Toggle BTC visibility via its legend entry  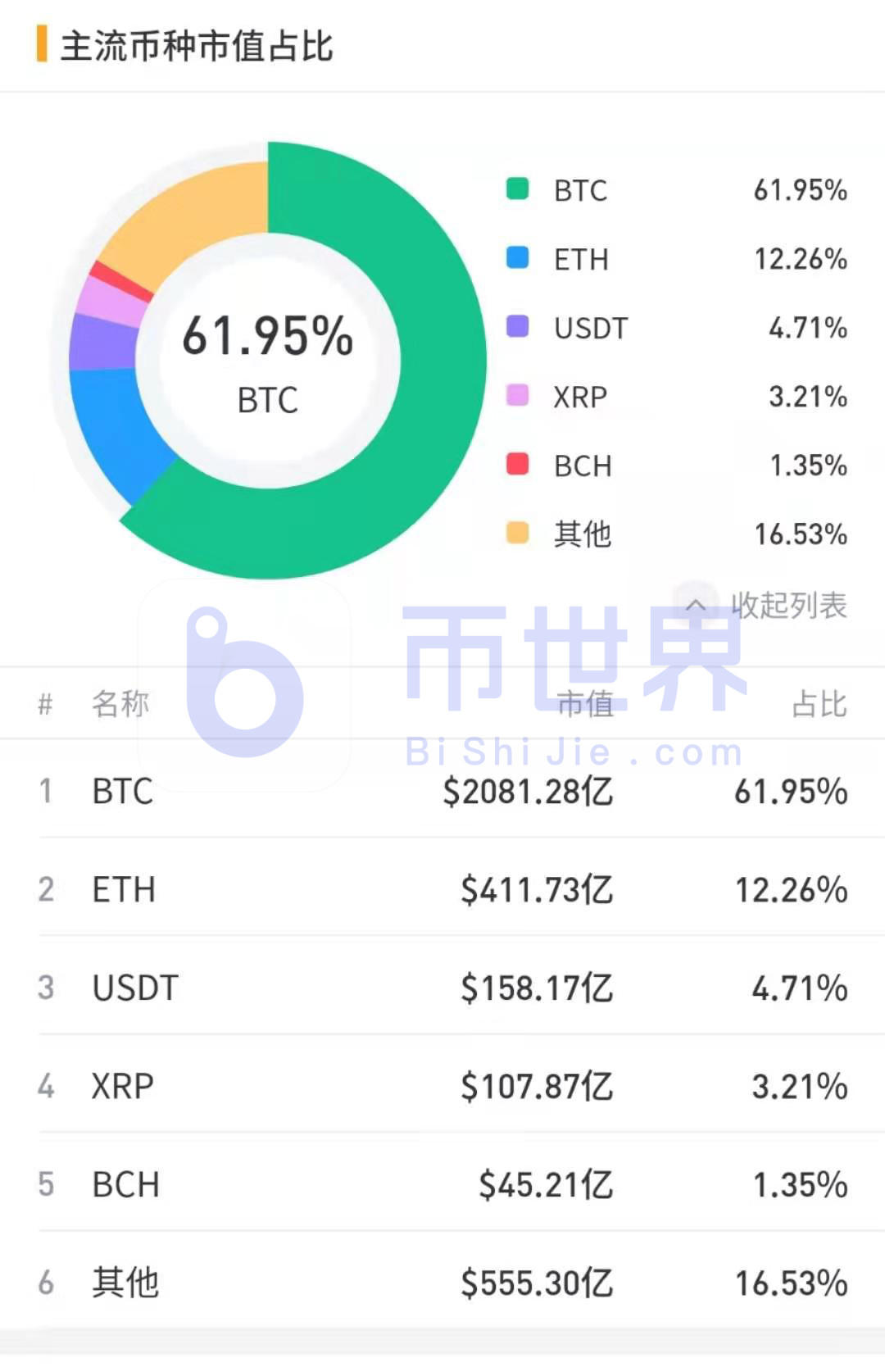coord(580,190)
